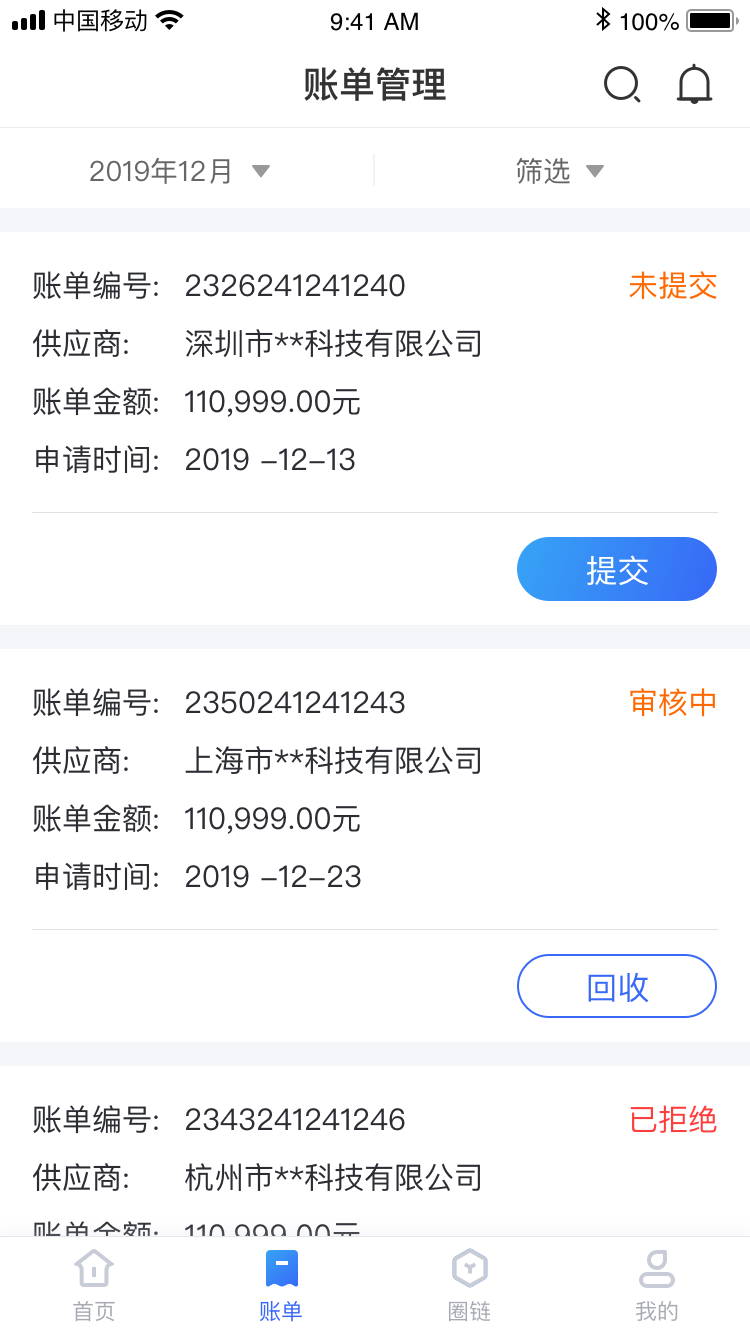750x1334 pixels.
Task: Tap 提交 to submit bill 2326241241240
Action: coord(616,569)
